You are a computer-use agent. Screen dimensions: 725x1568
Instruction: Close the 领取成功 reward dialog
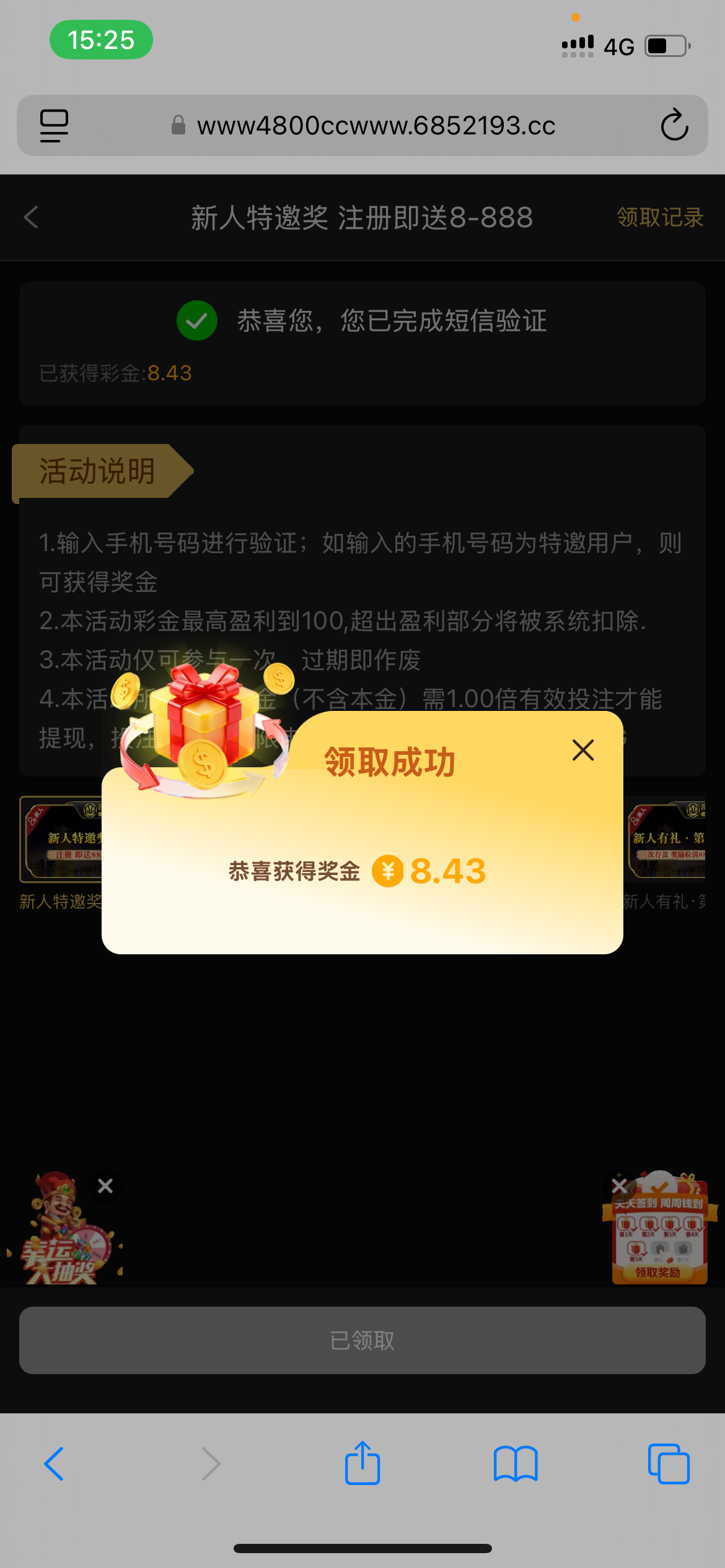coord(582,750)
